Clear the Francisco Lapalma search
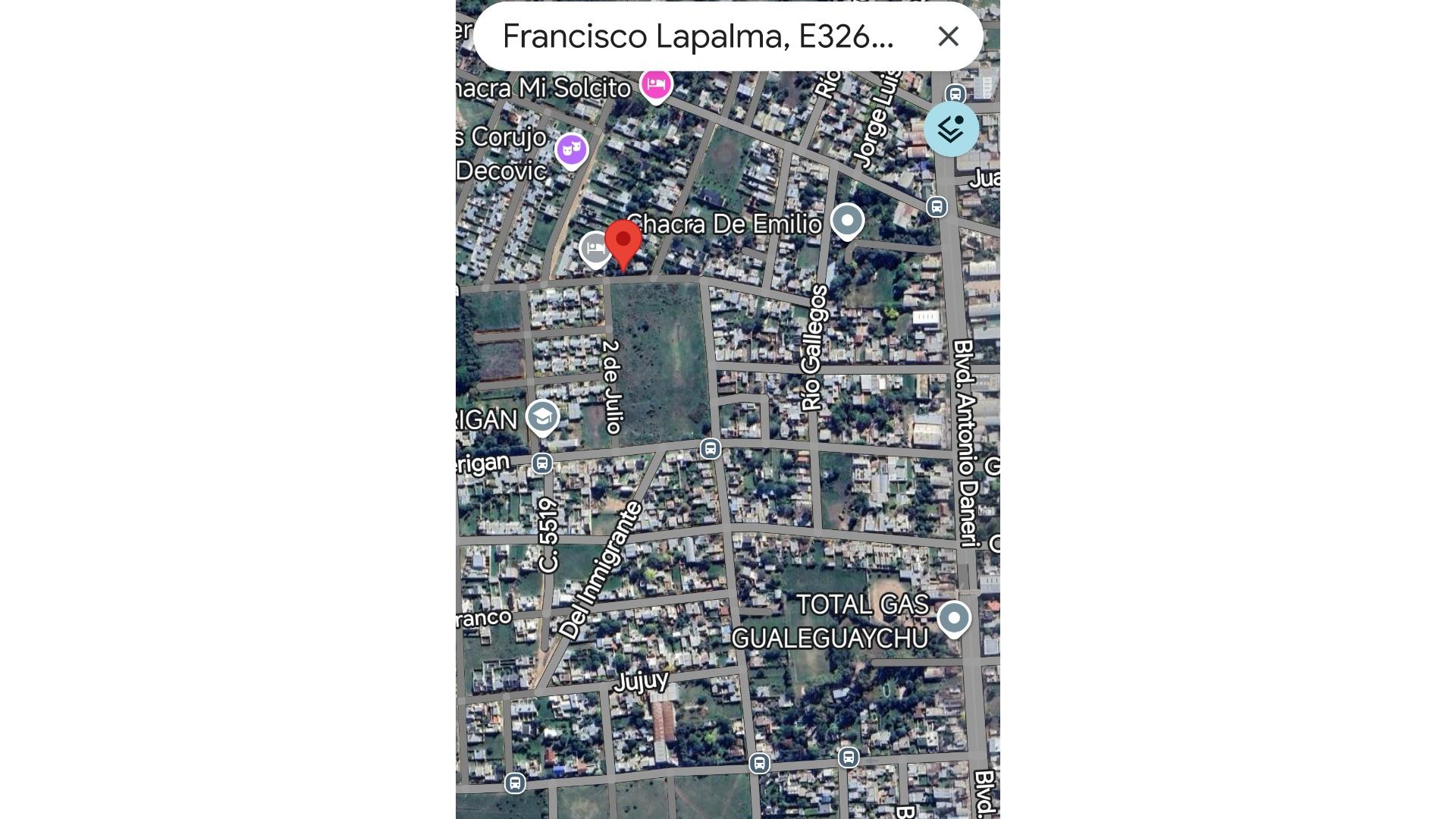Viewport: 1456px width, 819px height. tap(948, 36)
